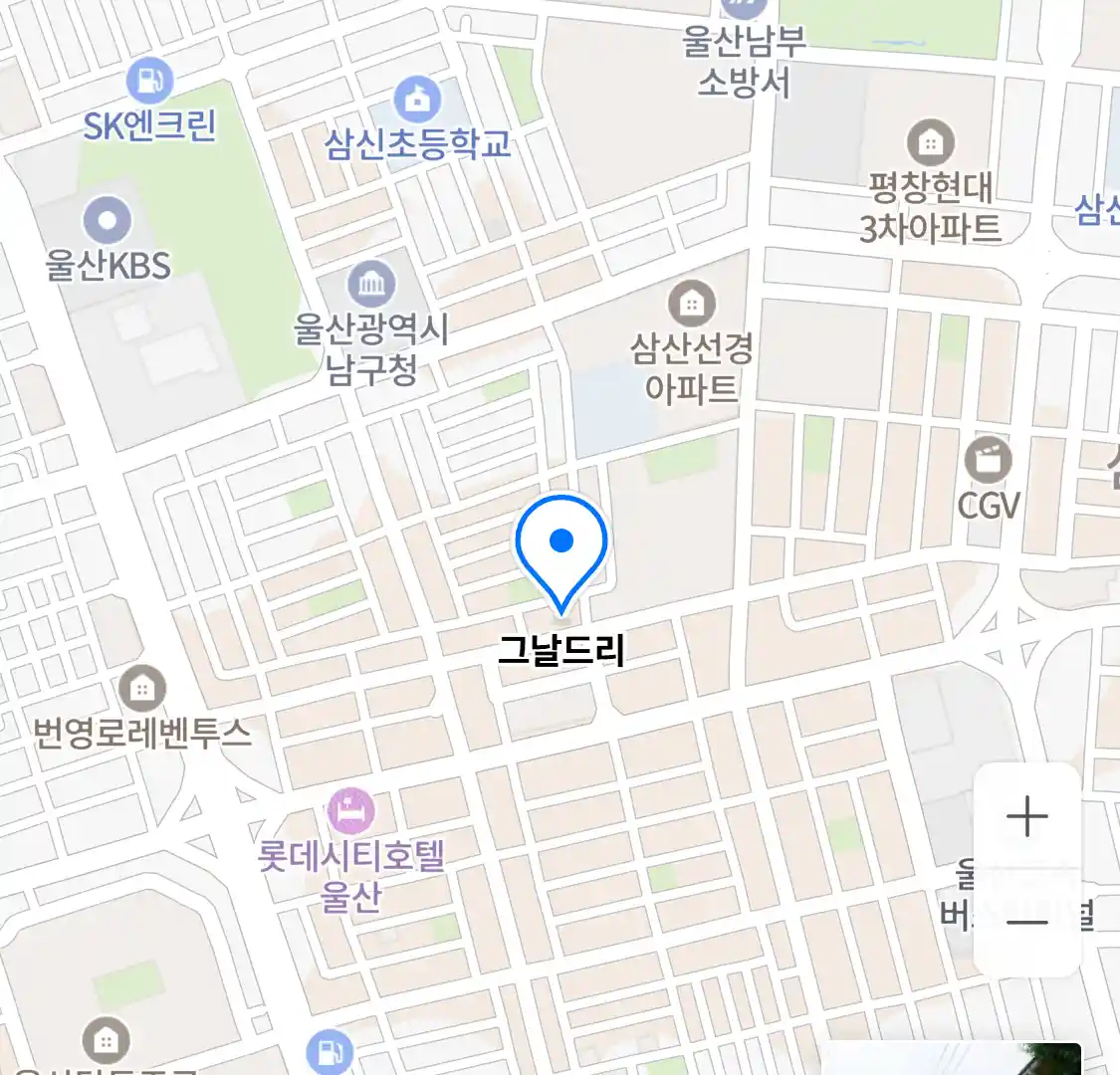1120x1075 pixels.
Task: Open 울산광역시 남구청 marker
Action: [371, 286]
